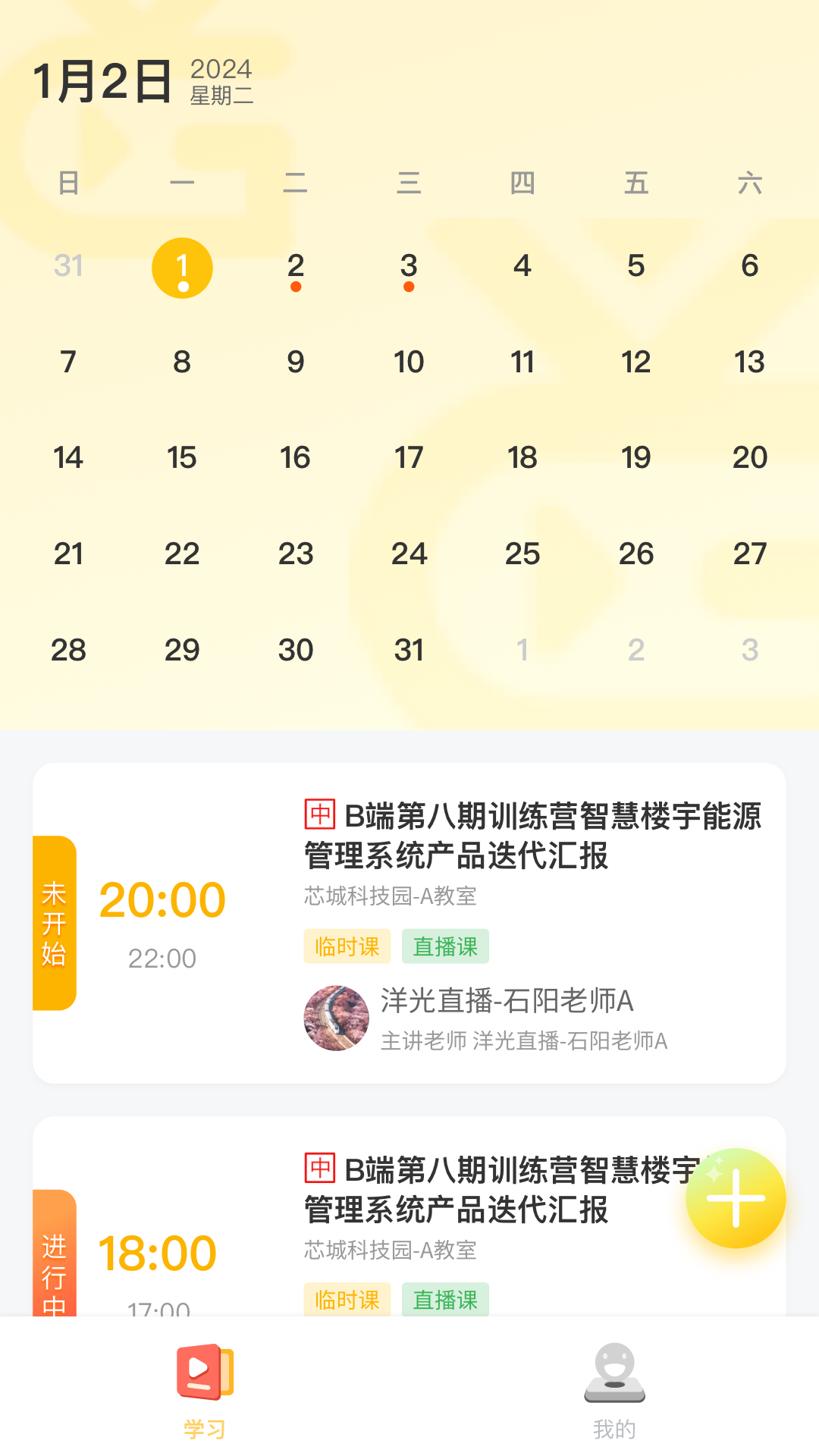The image size is (819, 1456).
Task: Tap the 临时课 yellow tag
Action: pyautogui.click(x=347, y=946)
